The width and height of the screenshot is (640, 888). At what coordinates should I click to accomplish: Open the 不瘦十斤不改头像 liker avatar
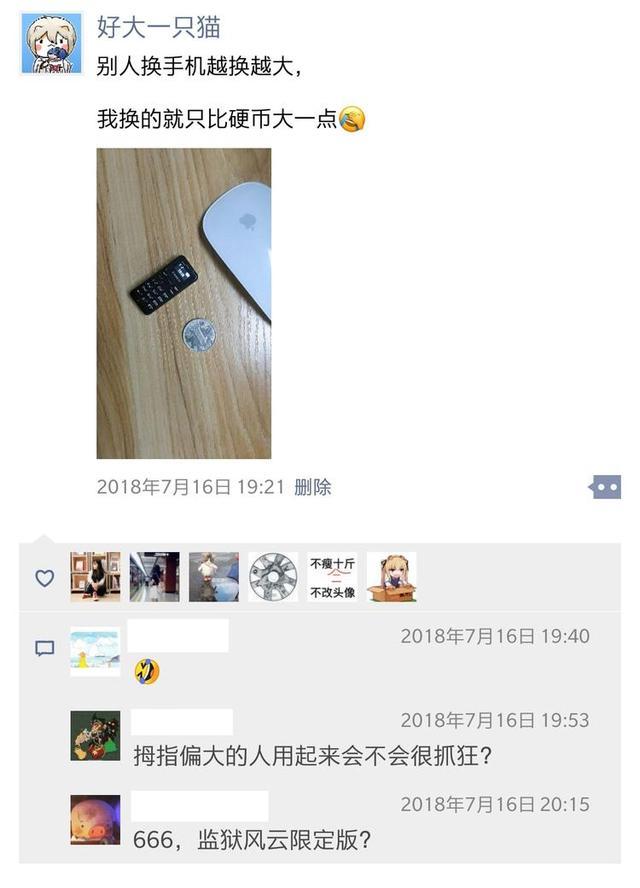[332, 577]
